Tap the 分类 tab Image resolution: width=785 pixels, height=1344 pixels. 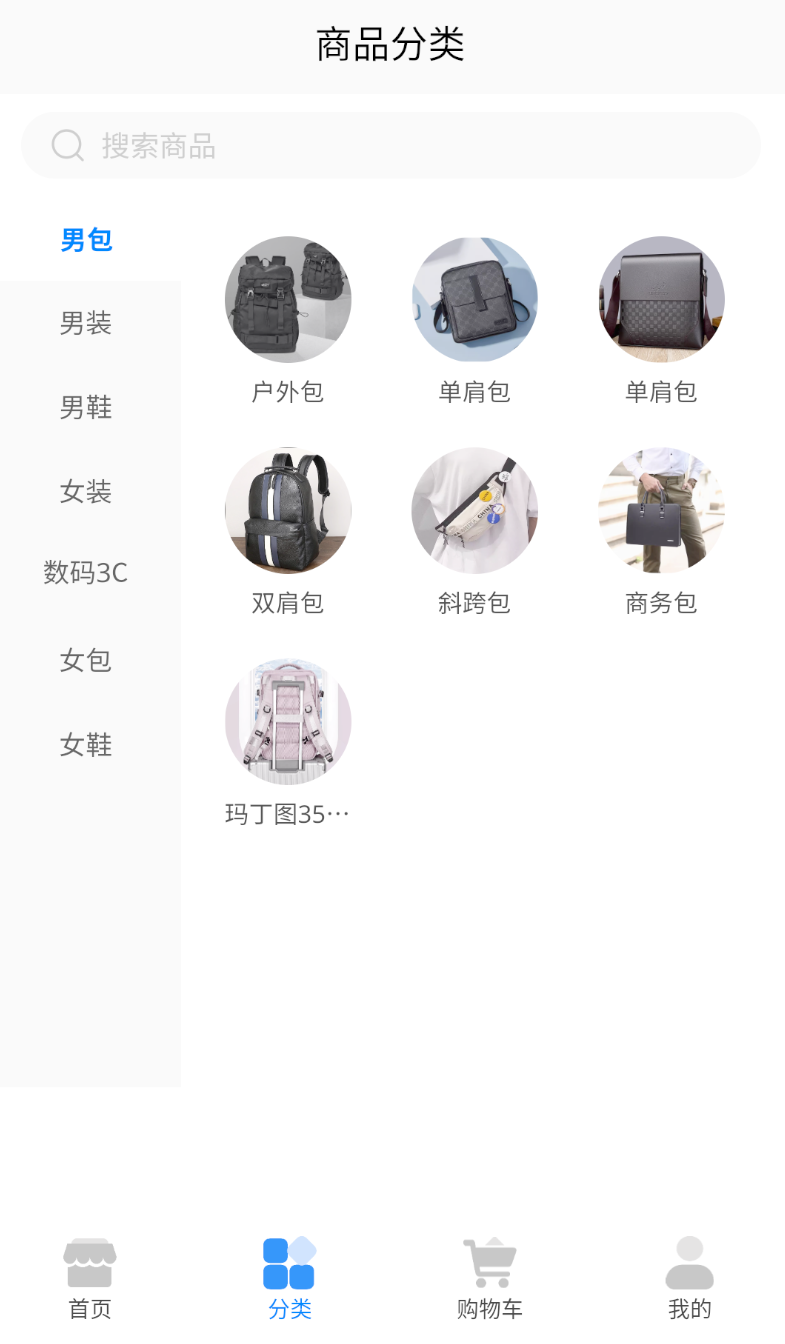point(290,1279)
